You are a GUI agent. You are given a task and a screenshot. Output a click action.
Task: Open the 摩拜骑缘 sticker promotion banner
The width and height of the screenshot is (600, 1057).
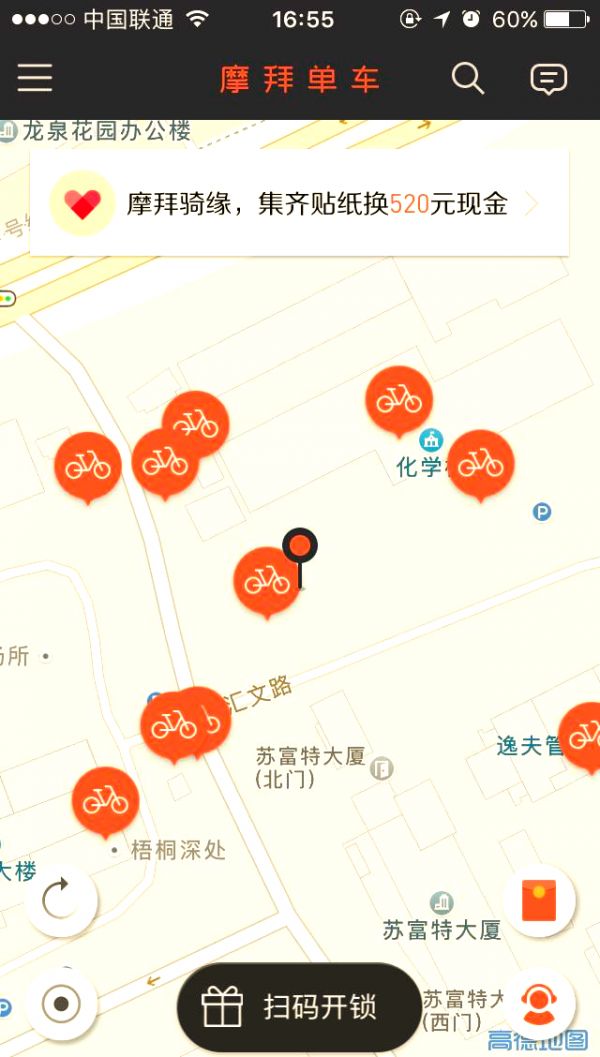tap(300, 204)
